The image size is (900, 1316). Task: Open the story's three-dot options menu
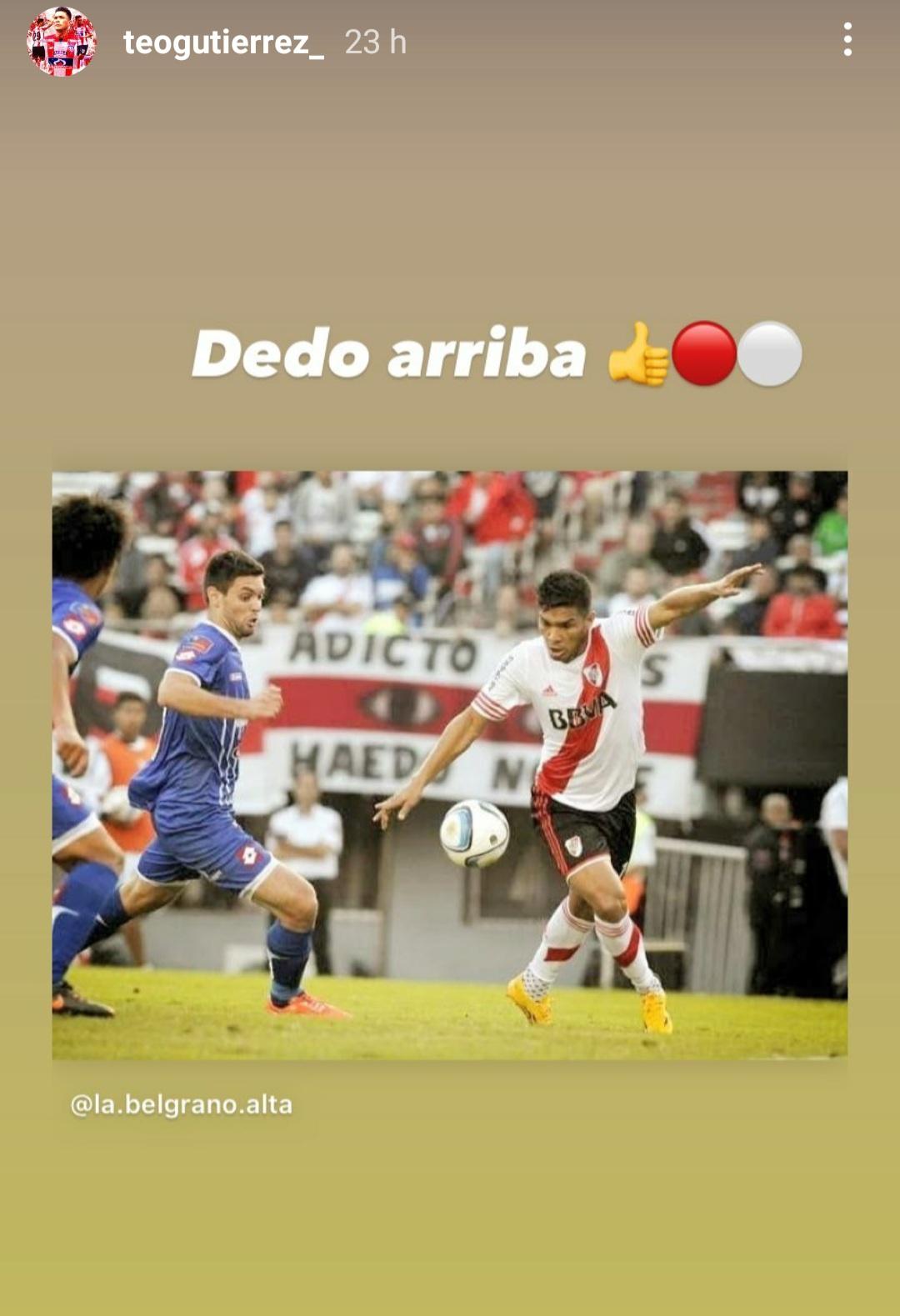click(x=847, y=40)
